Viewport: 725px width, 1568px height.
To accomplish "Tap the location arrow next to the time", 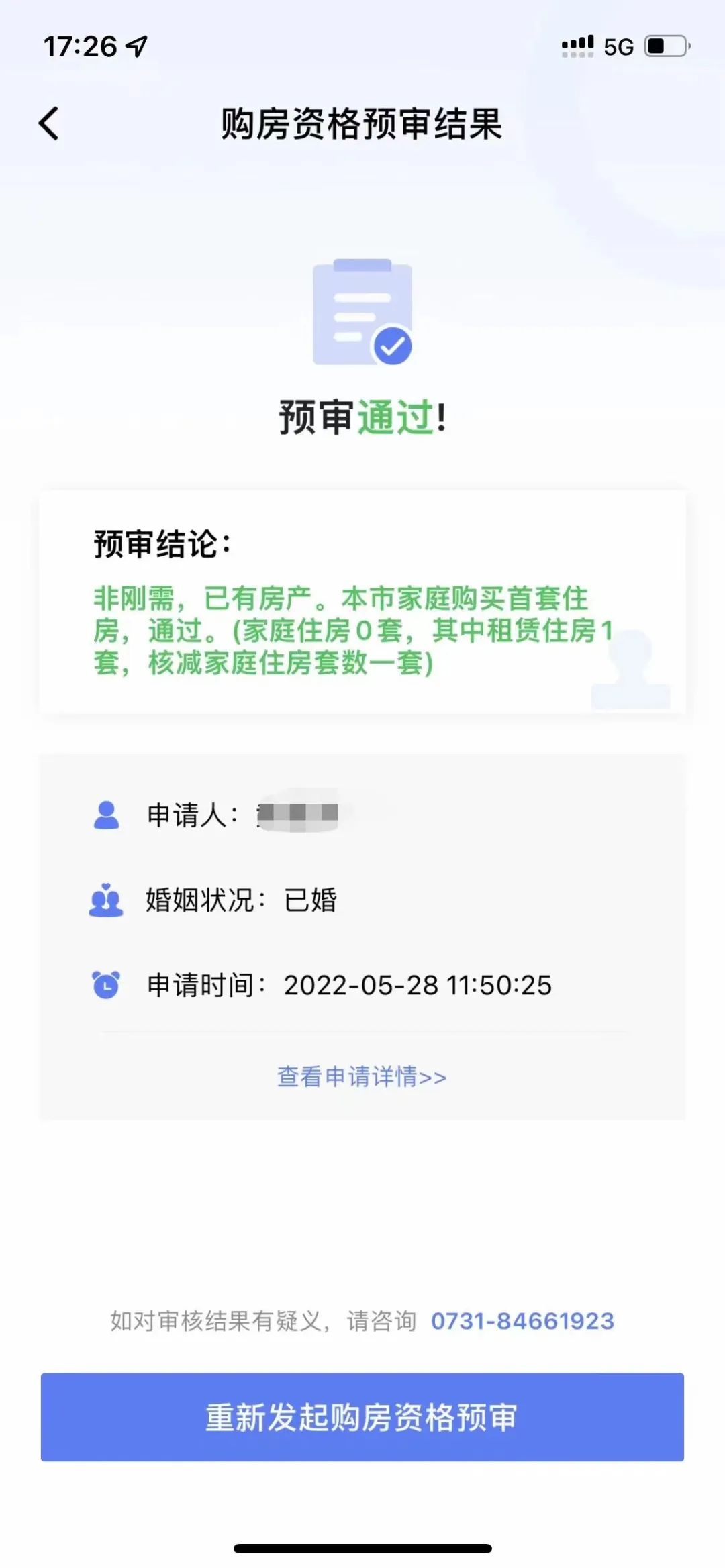I will pos(138,46).
